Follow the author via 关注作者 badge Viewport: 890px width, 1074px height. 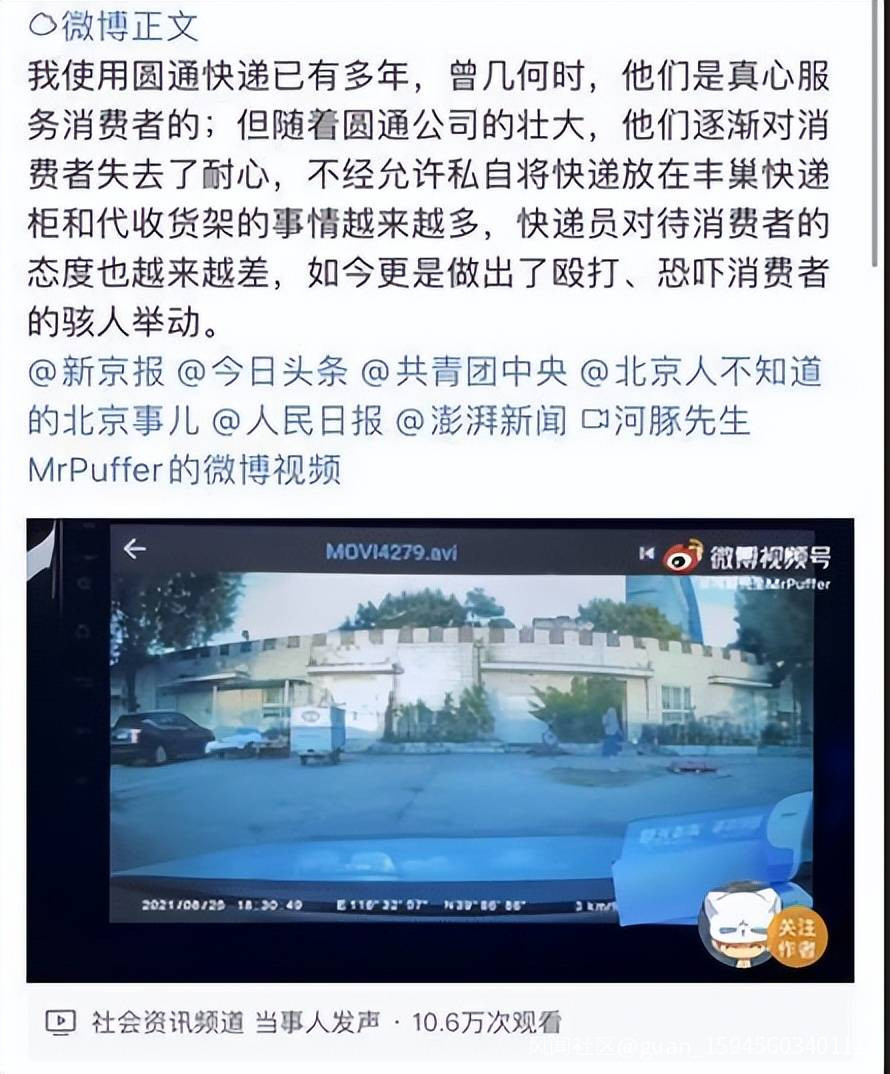click(797, 938)
